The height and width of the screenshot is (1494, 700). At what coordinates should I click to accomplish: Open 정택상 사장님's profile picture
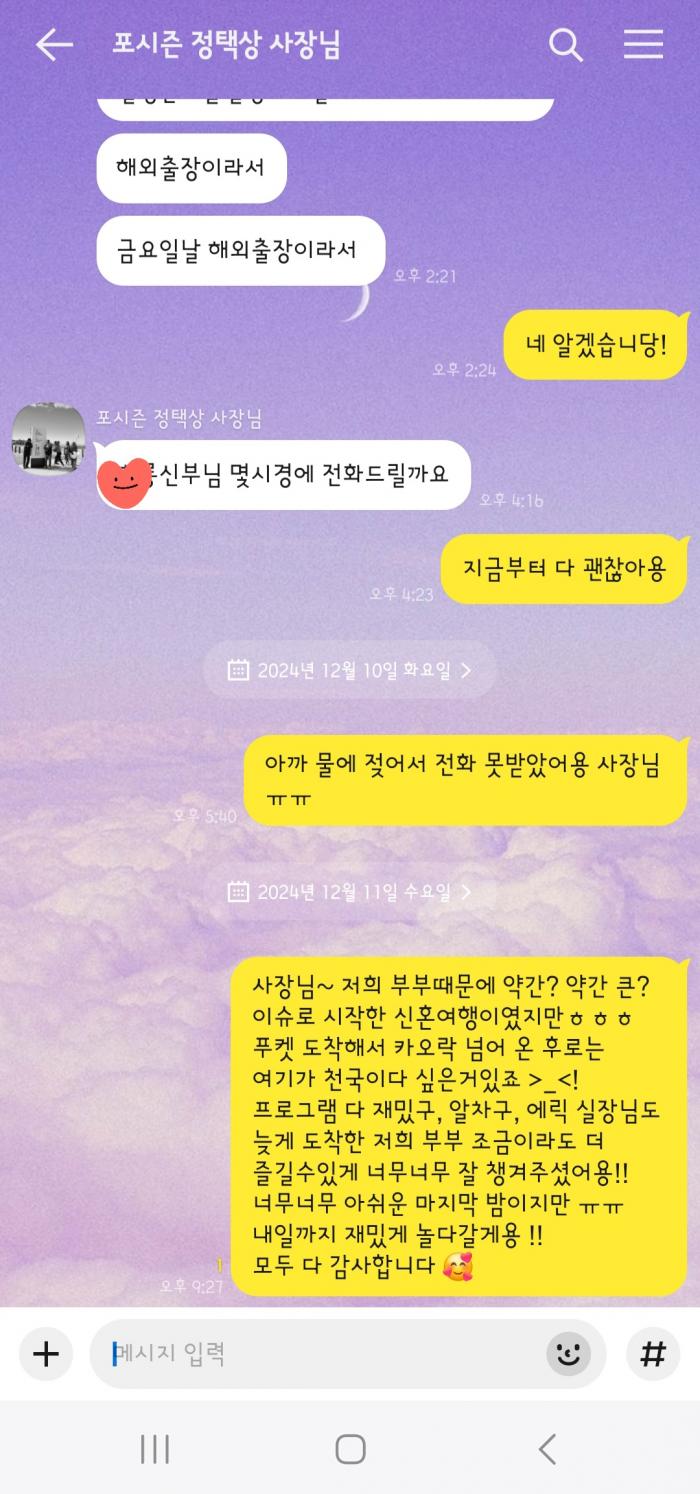(x=48, y=439)
